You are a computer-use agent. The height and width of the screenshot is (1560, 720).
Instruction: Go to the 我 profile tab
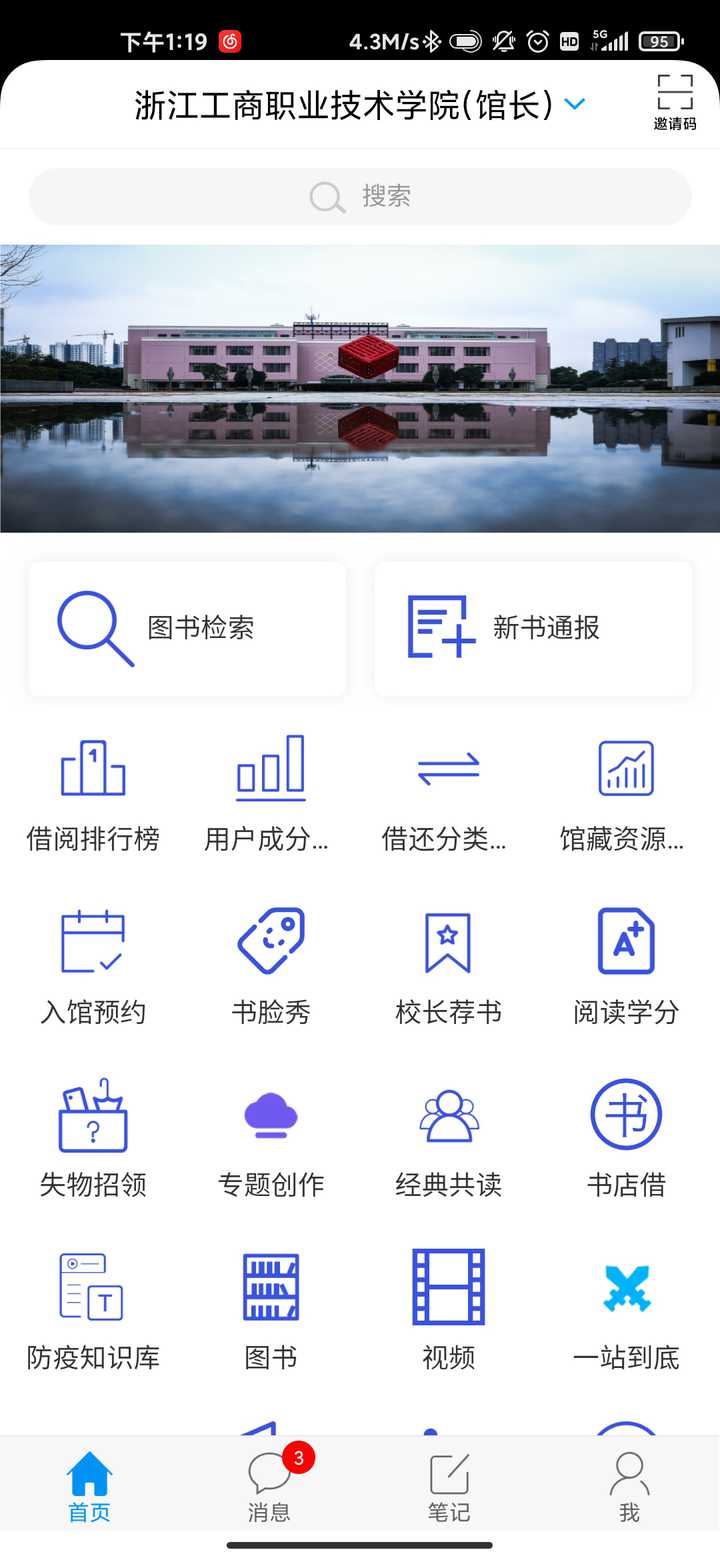[x=629, y=1486]
